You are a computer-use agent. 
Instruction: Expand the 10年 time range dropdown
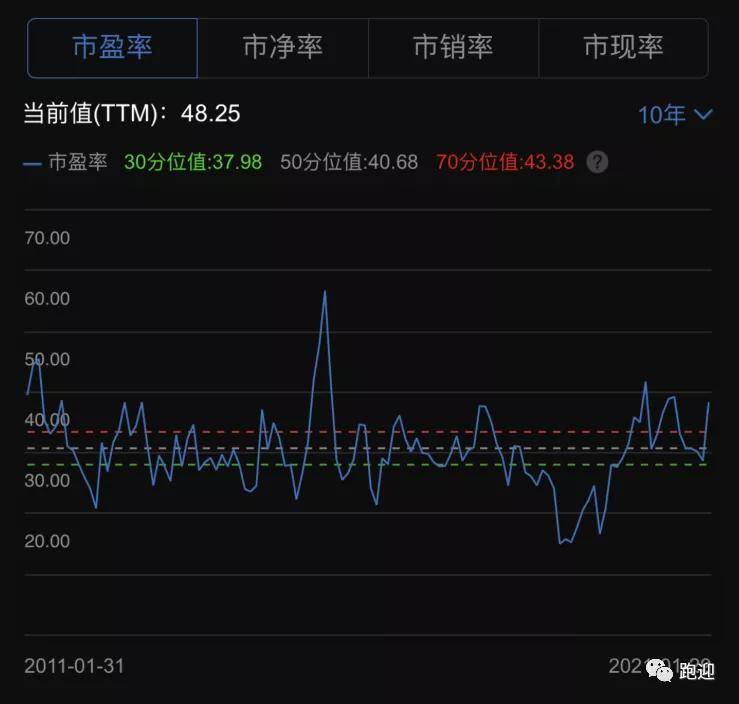pyautogui.click(x=675, y=115)
